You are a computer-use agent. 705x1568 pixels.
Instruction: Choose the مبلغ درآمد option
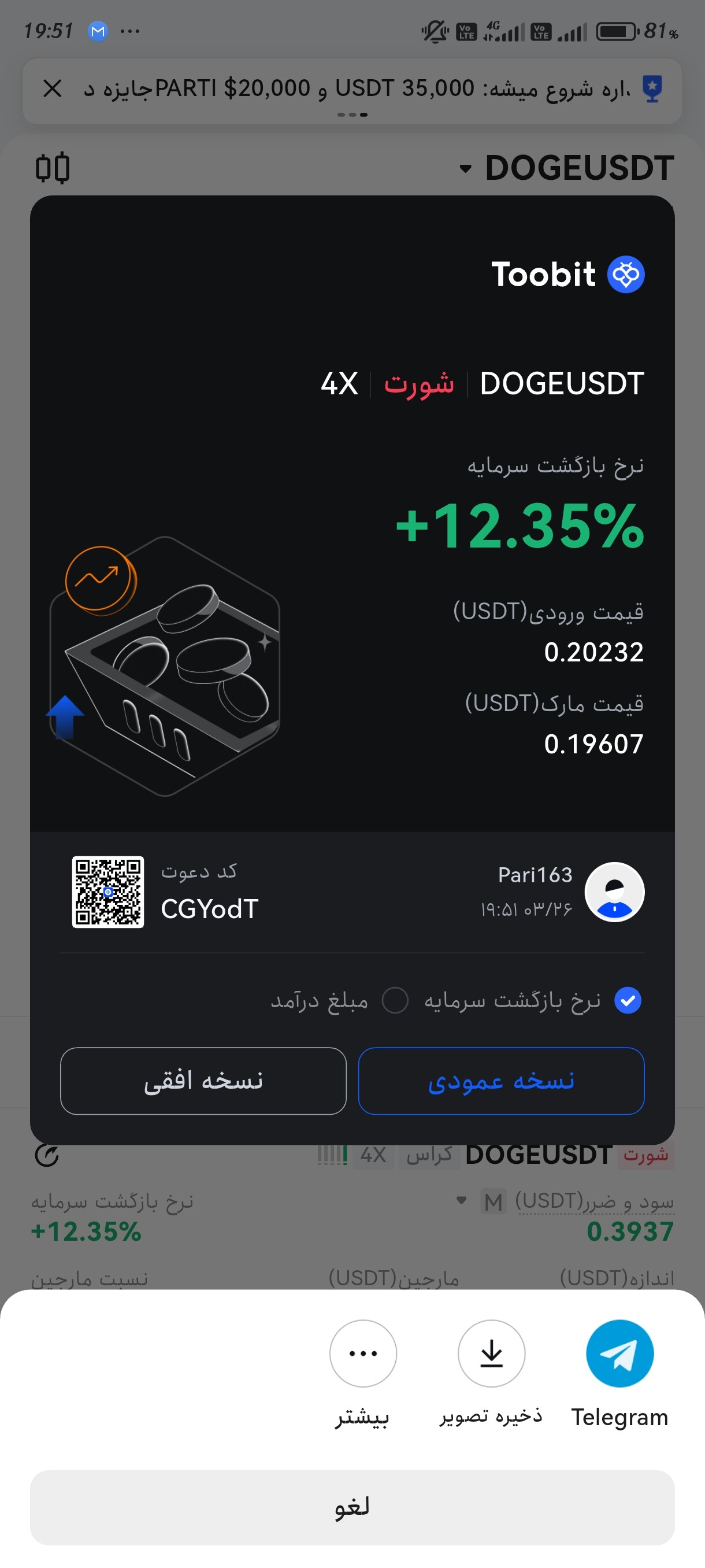pyautogui.click(x=395, y=1000)
